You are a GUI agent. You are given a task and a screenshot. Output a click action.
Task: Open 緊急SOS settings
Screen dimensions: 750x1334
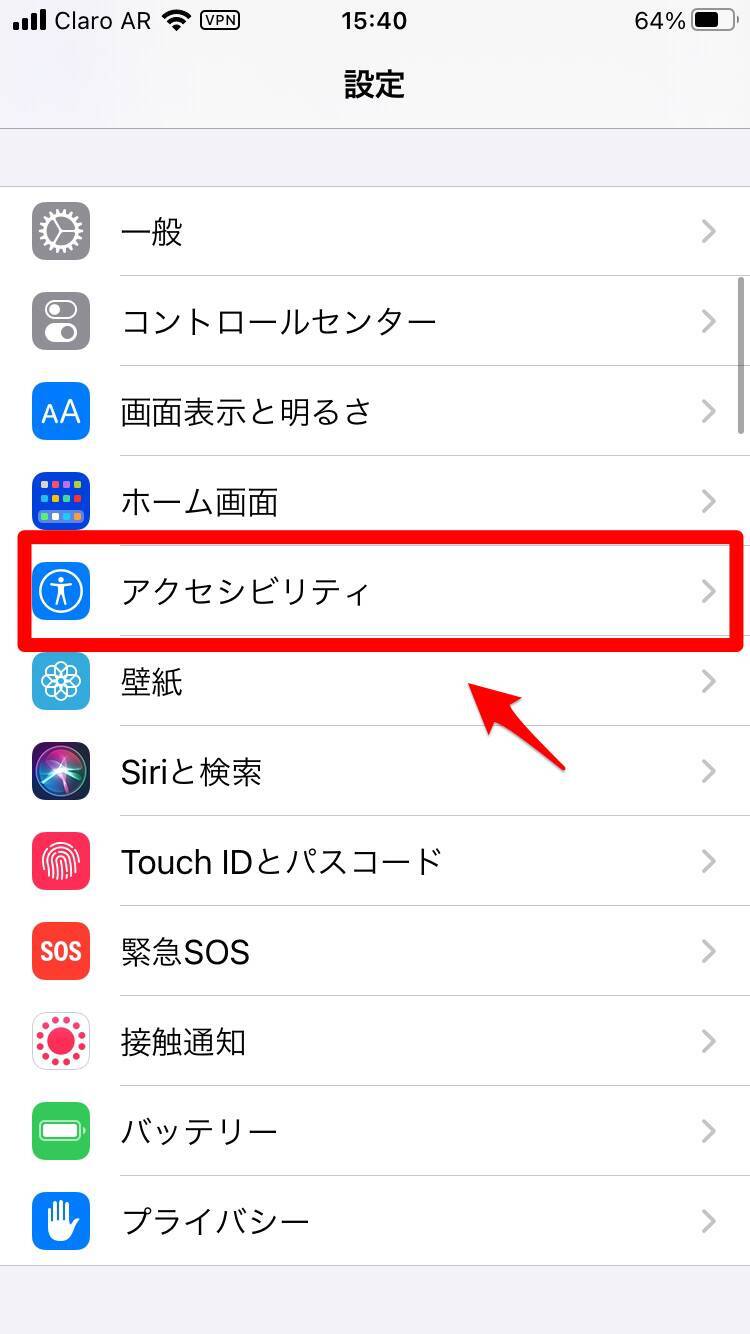[375, 952]
